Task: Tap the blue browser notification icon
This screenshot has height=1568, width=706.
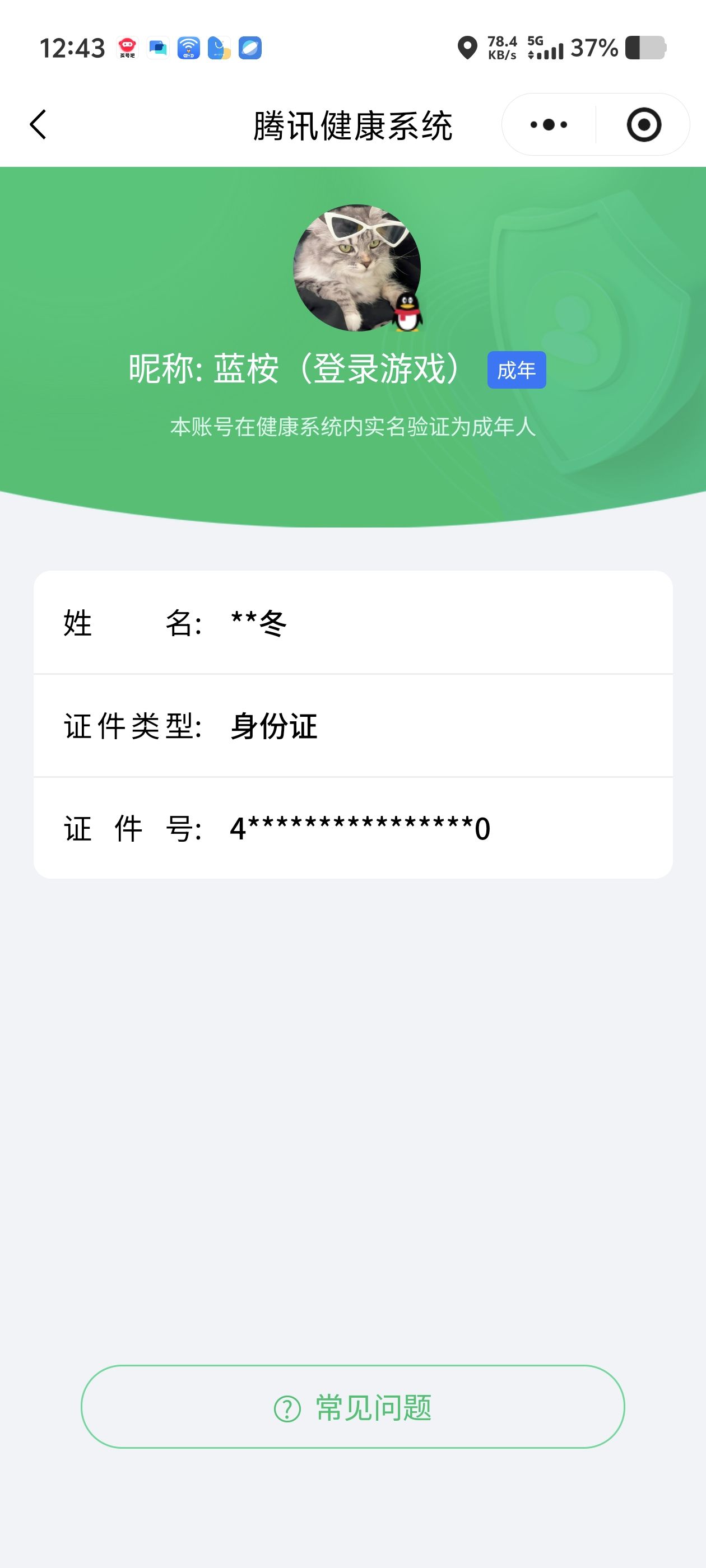Action: coord(250,48)
